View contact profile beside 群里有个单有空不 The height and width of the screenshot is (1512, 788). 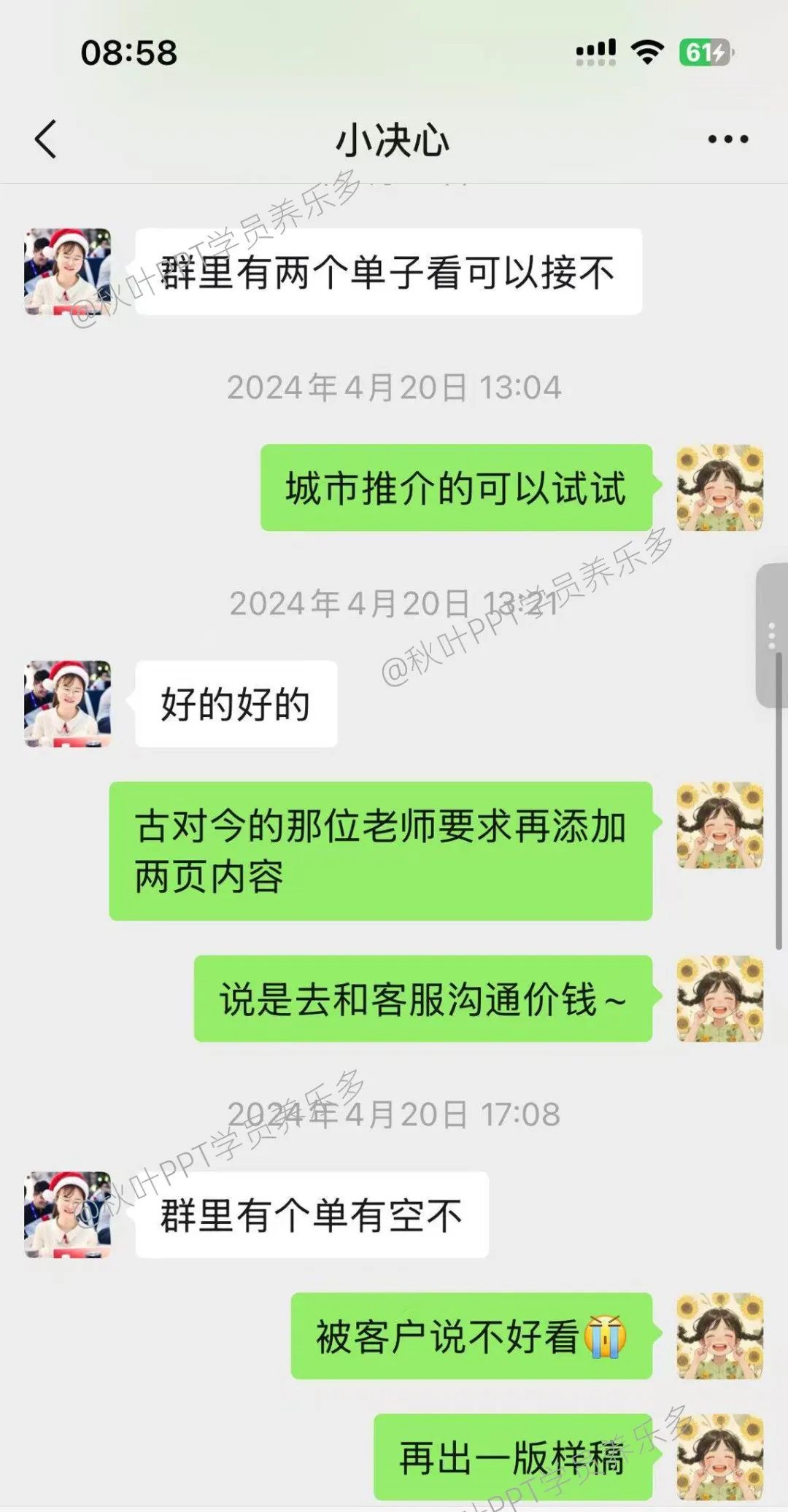(68, 1214)
